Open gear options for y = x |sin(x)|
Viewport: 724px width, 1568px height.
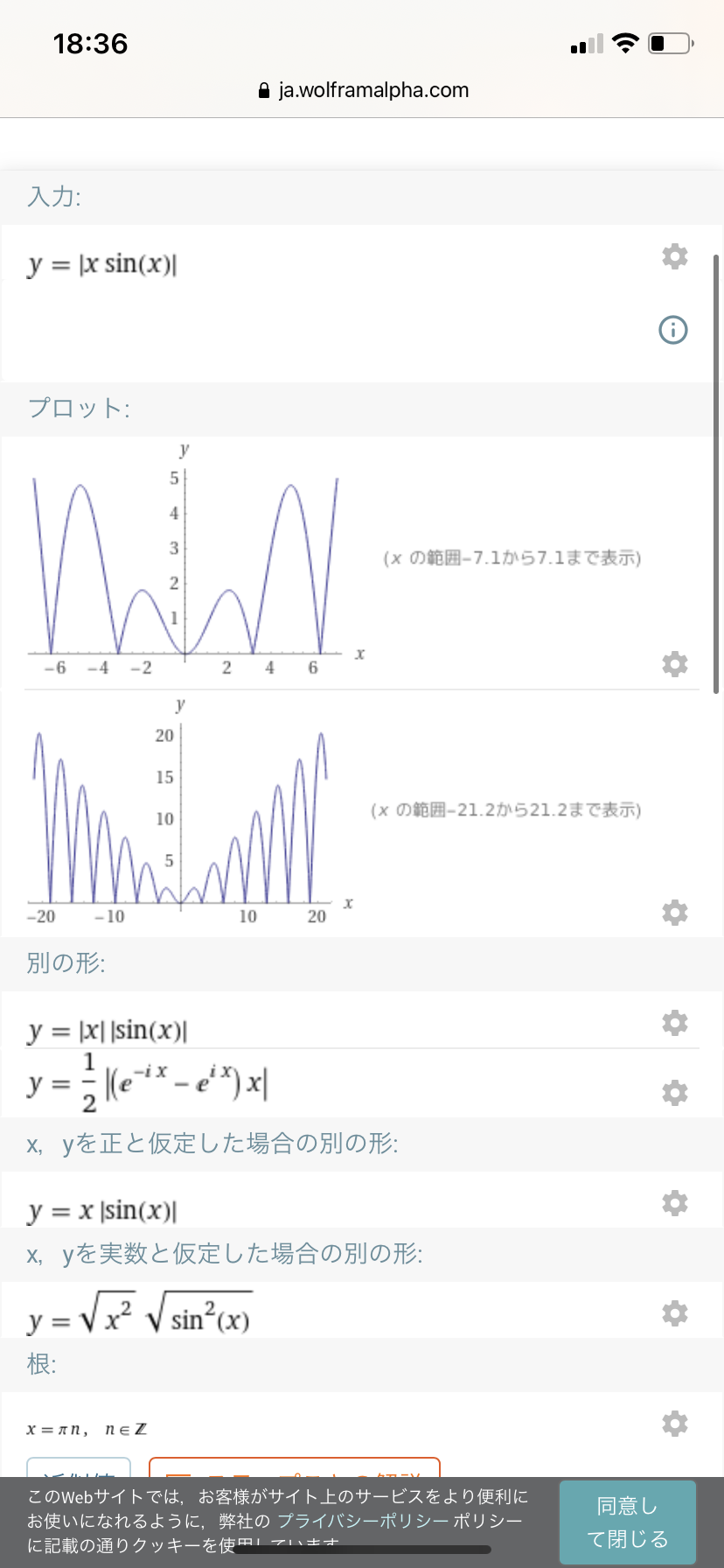pyautogui.click(x=674, y=1203)
